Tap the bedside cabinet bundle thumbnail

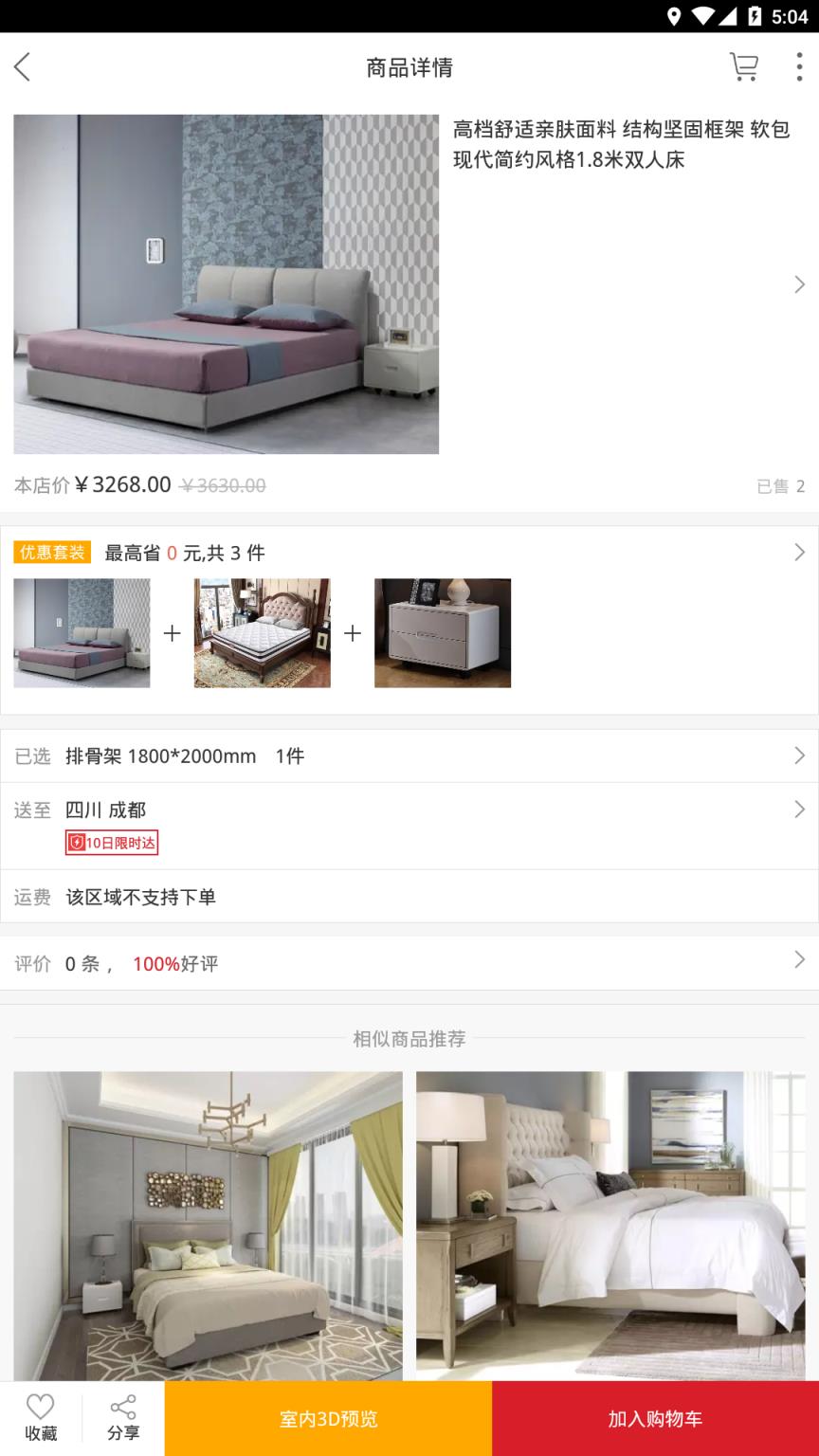(442, 633)
